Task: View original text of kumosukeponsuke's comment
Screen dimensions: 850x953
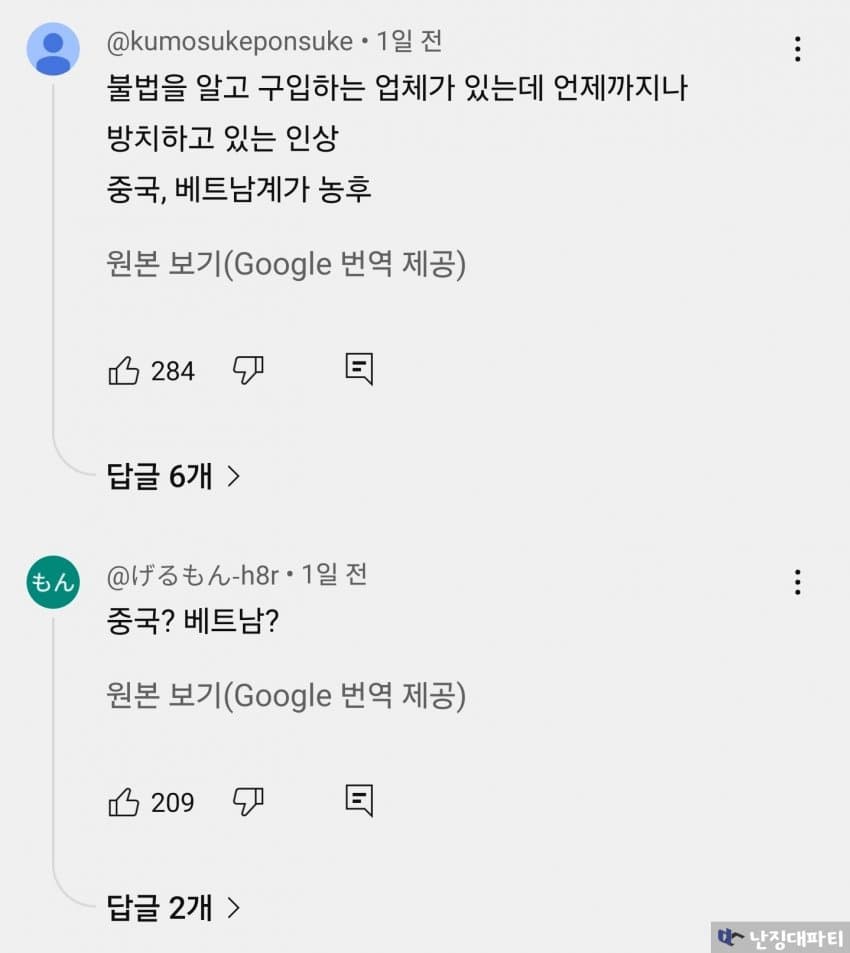Action: click(286, 264)
